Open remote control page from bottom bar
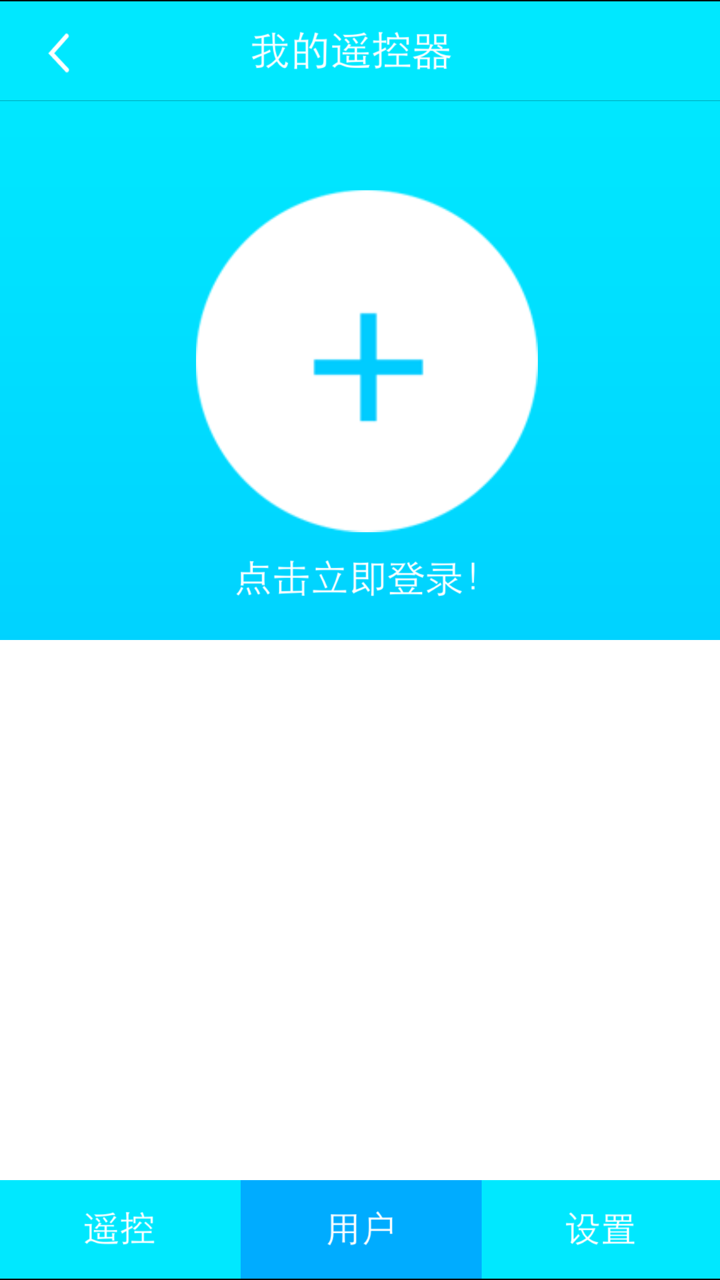This screenshot has width=720, height=1280. 118,1228
